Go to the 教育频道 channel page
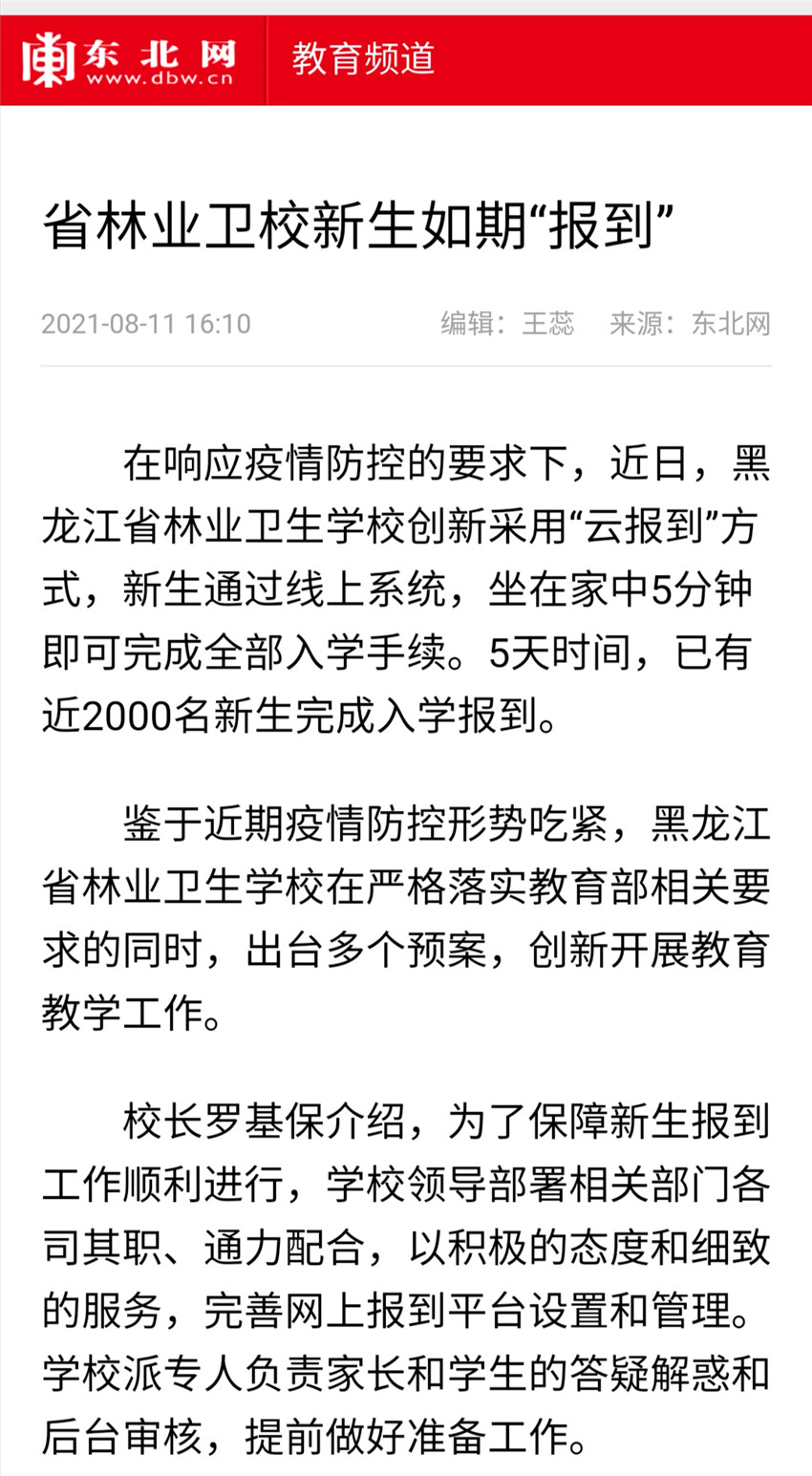 363,59
